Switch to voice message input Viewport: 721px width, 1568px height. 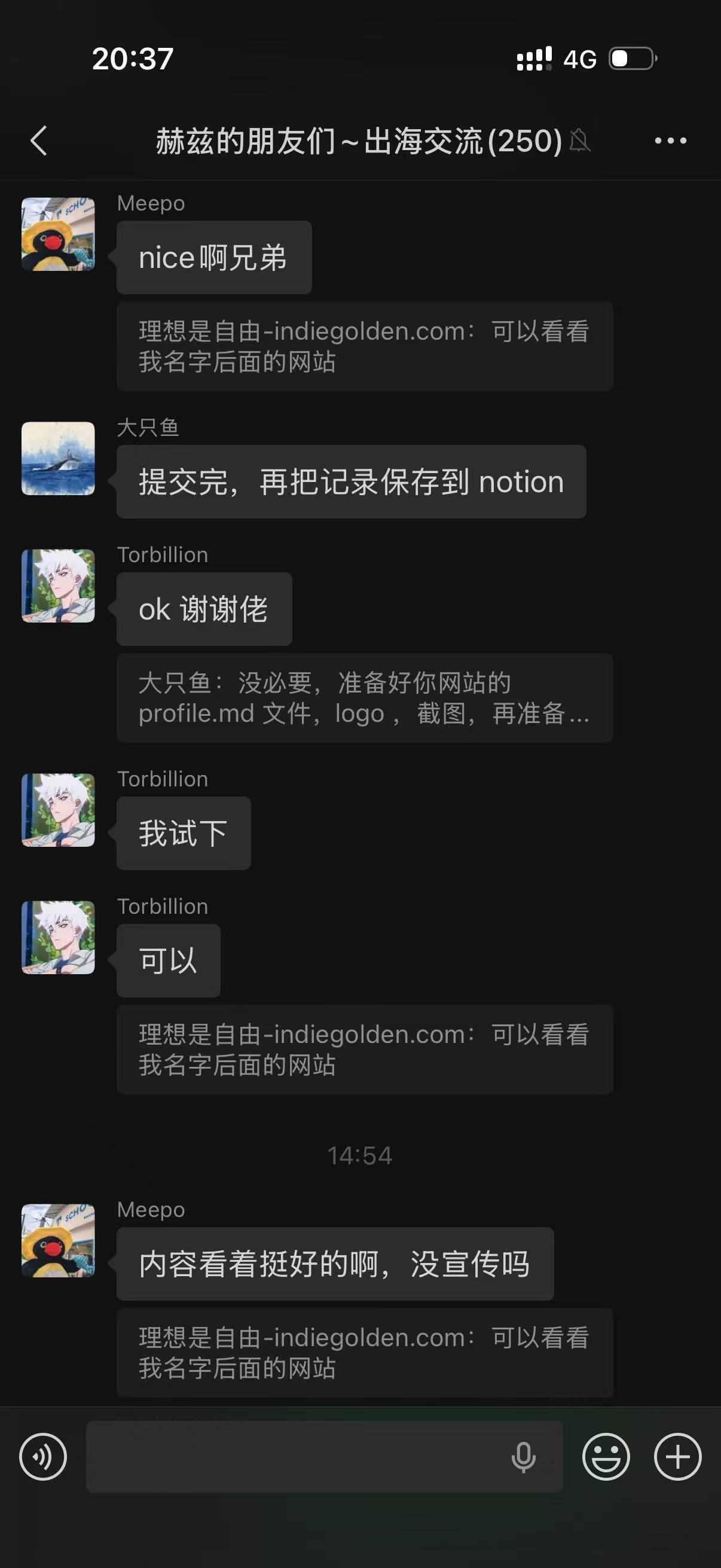(42, 1457)
